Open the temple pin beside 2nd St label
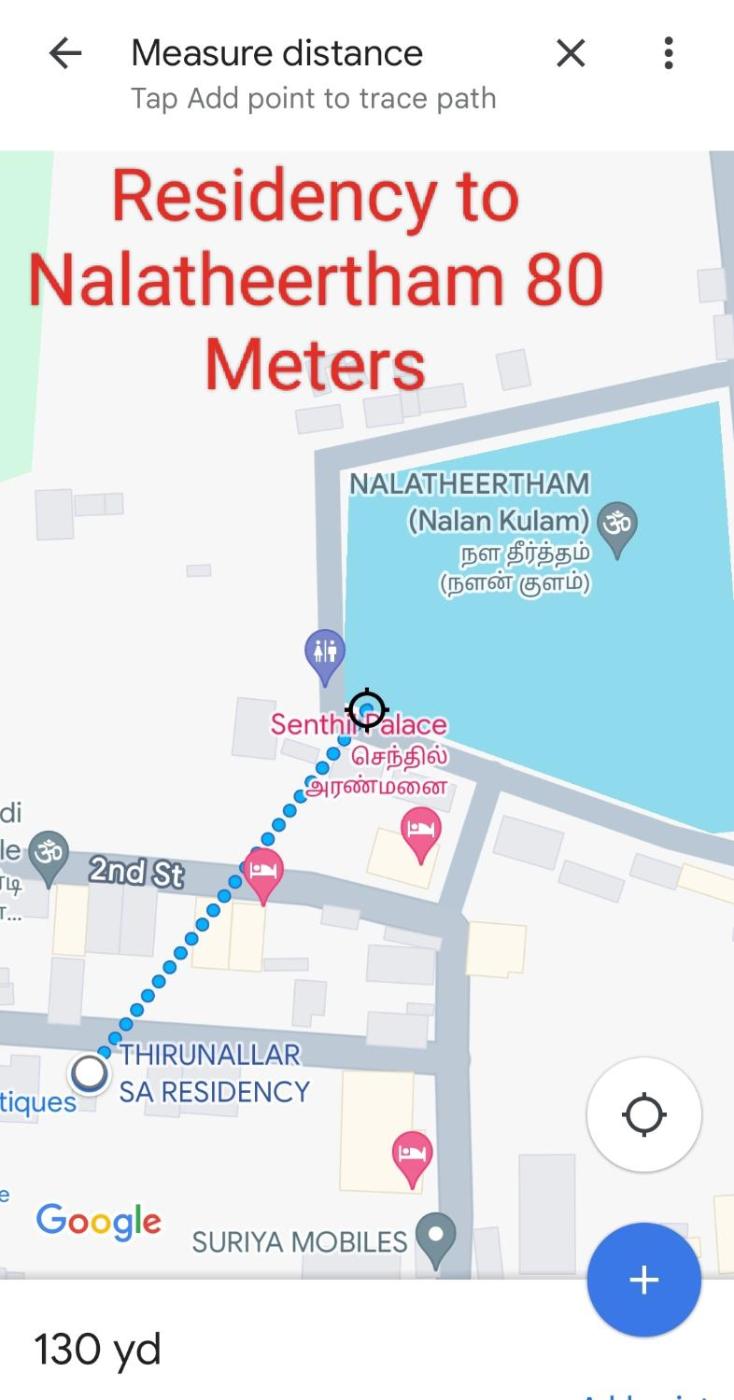 [x=48, y=855]
